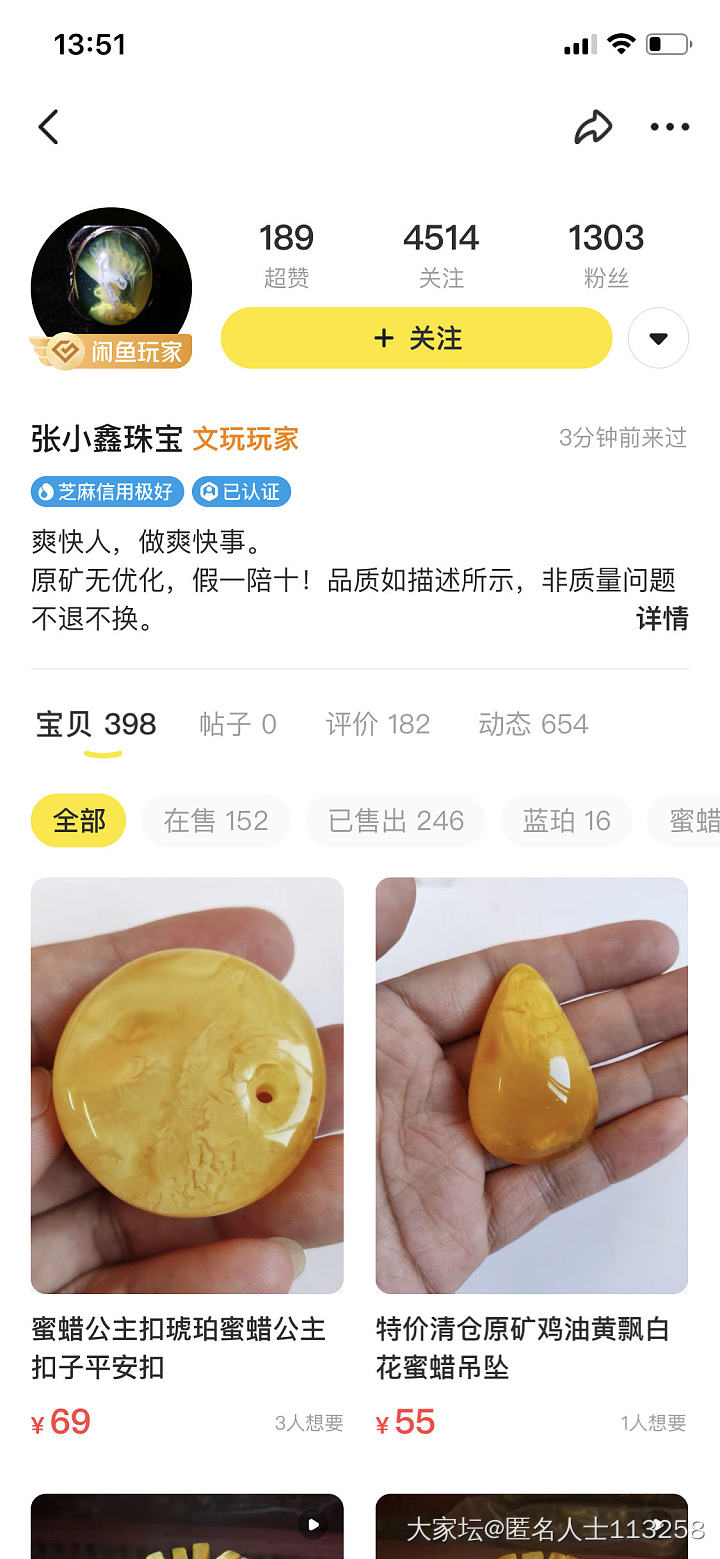Screen dimensions: 720x1559
Task: View the 粉丝 follower list
Action: (x=606, y=254)
